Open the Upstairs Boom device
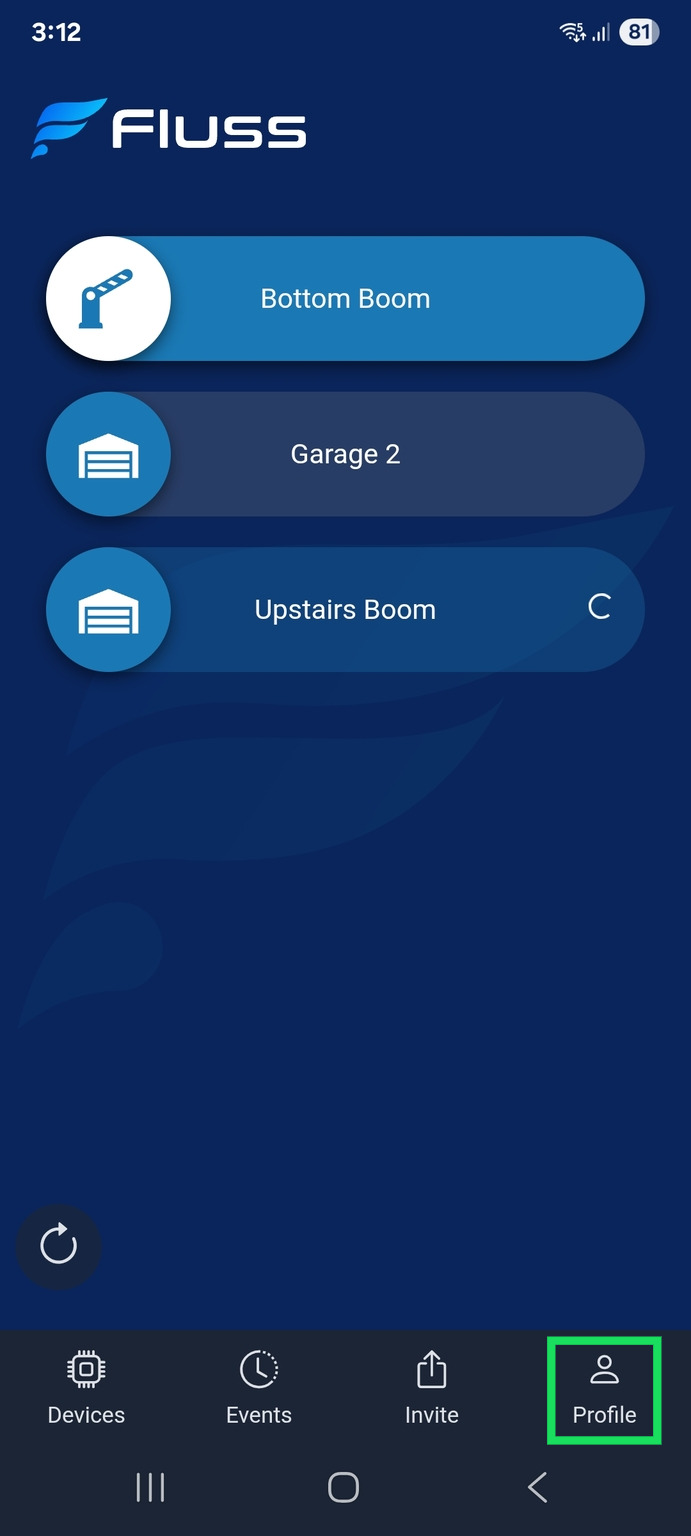Viewport: 691px width, 1536px height. [x=345, y=610]
